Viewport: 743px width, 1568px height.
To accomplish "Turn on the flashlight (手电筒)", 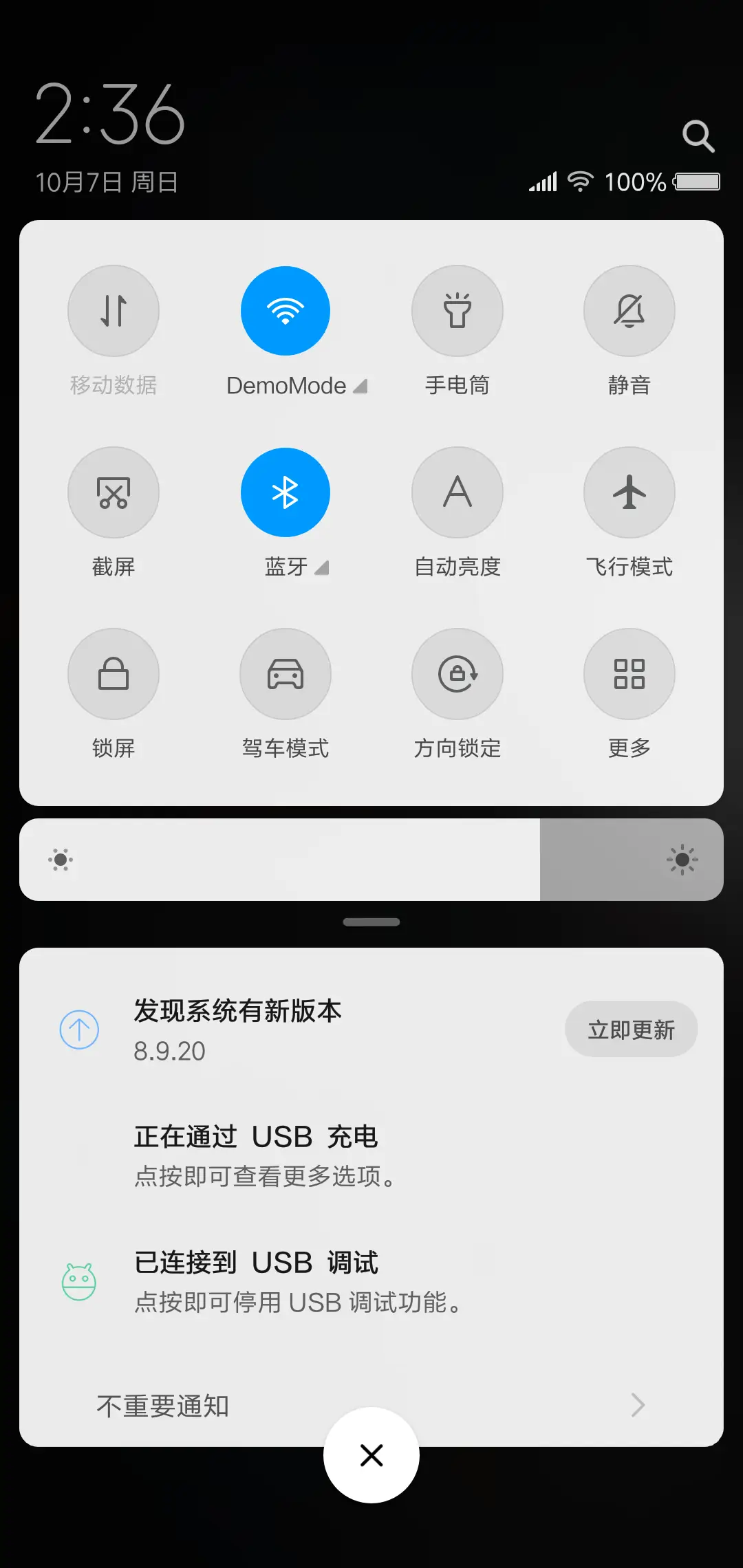I will pyautogui.click(x=457, y=312).
